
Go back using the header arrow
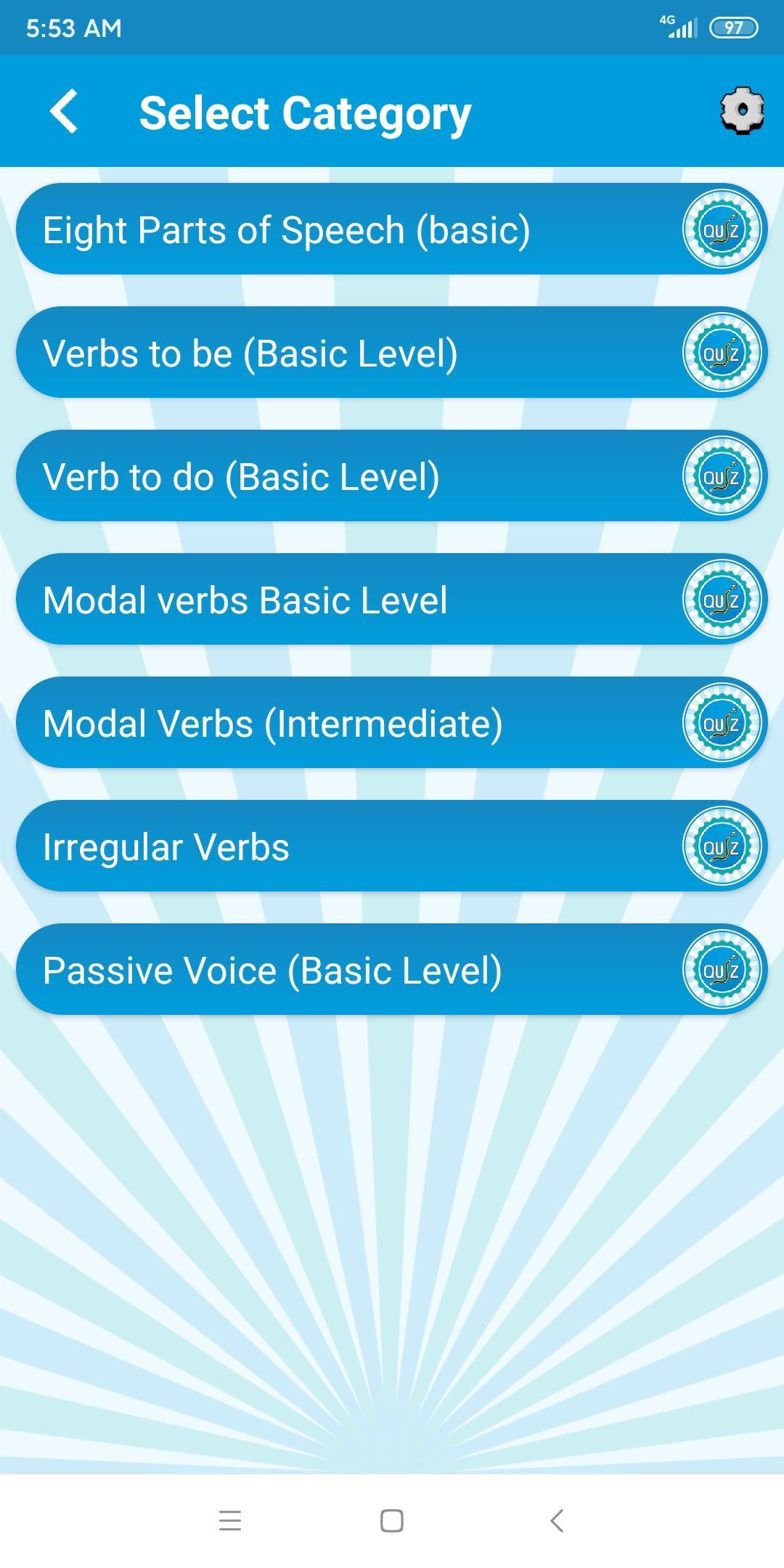[64, 112]
